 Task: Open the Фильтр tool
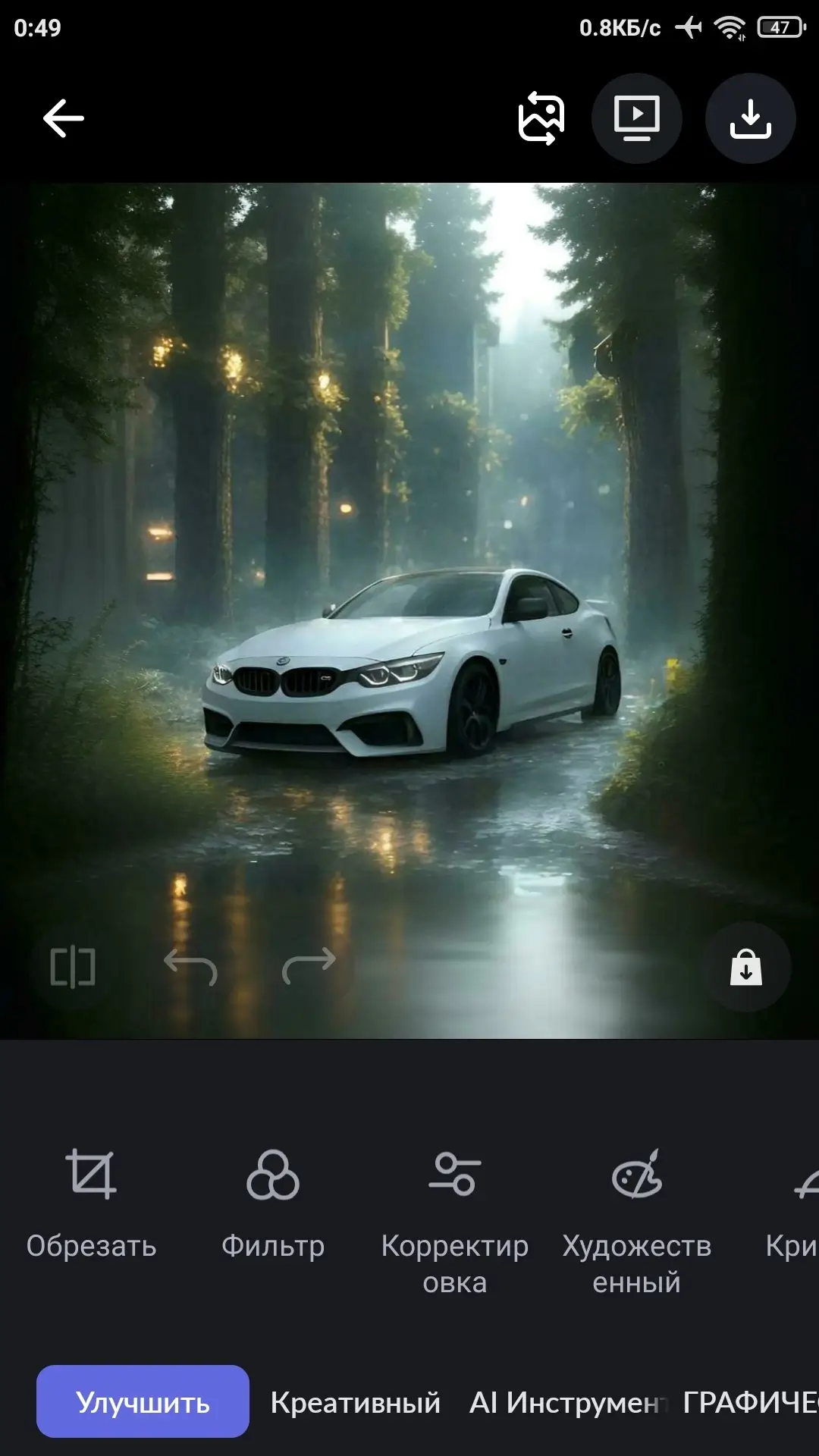(273, 1198)
